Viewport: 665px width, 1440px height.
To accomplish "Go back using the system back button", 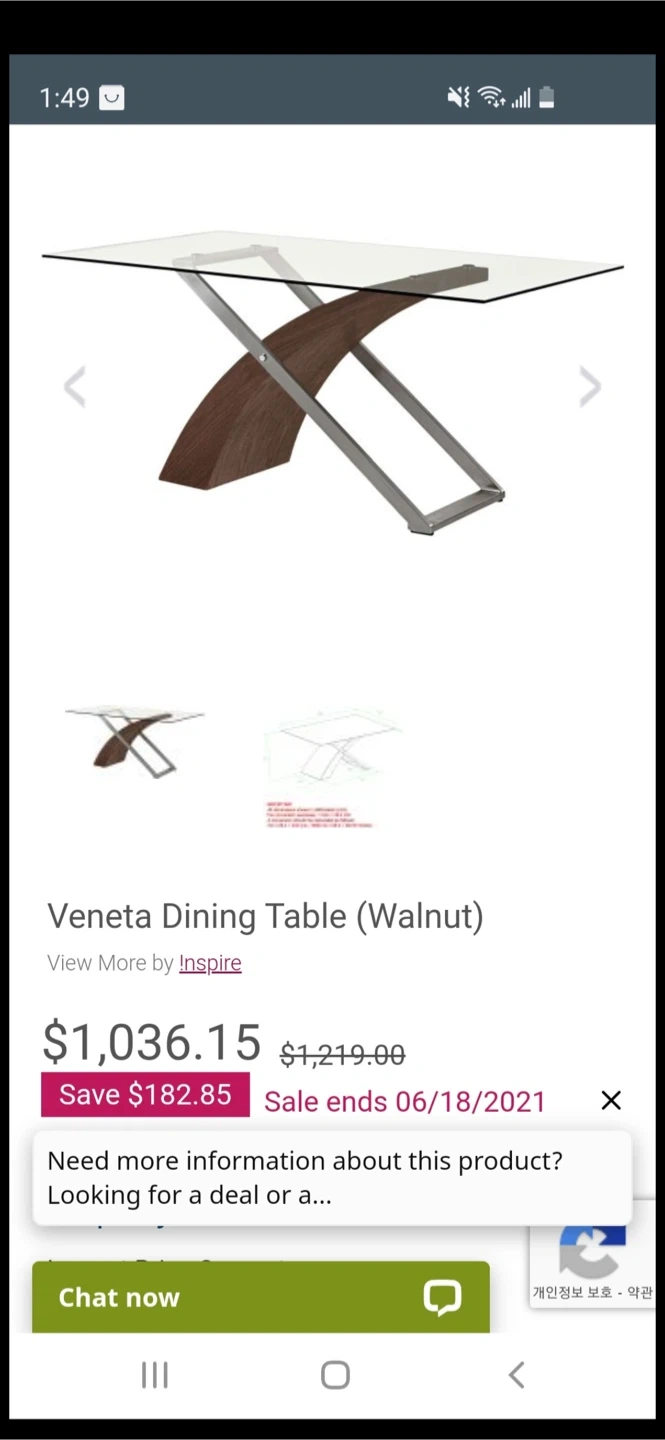I will coord(516,1375).
